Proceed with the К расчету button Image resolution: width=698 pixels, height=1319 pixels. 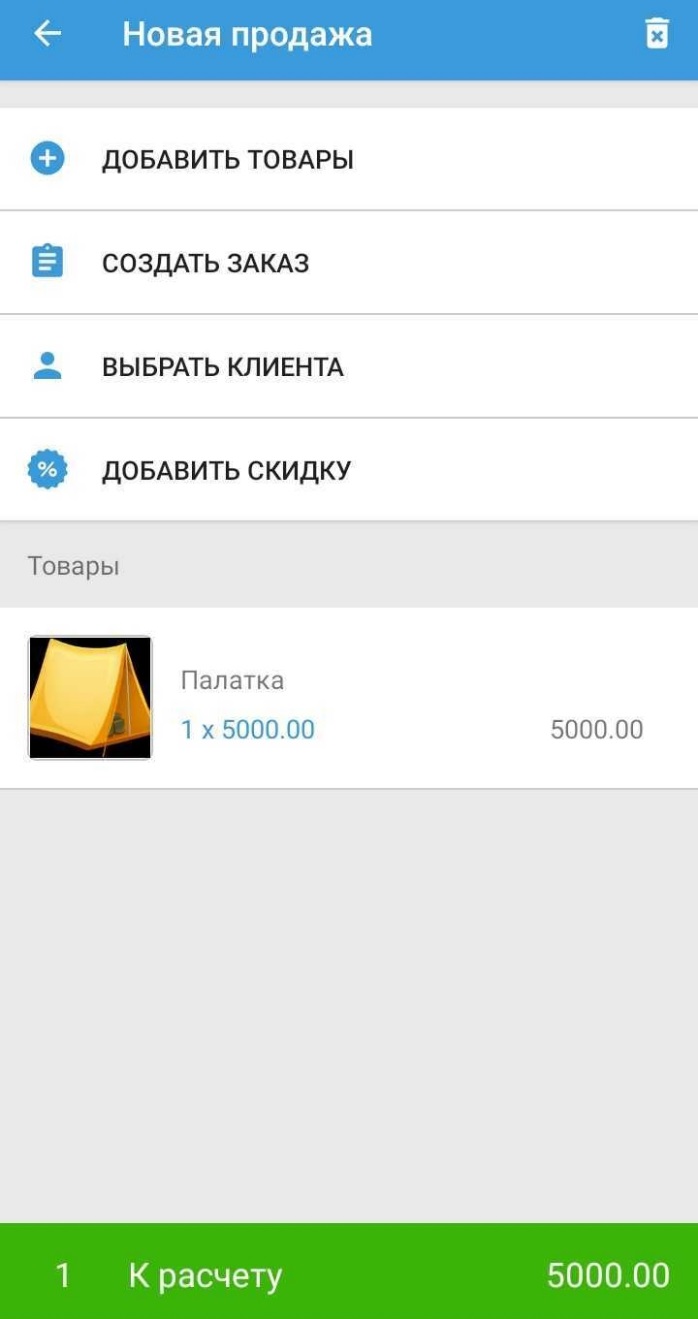tap(348, 1274)
